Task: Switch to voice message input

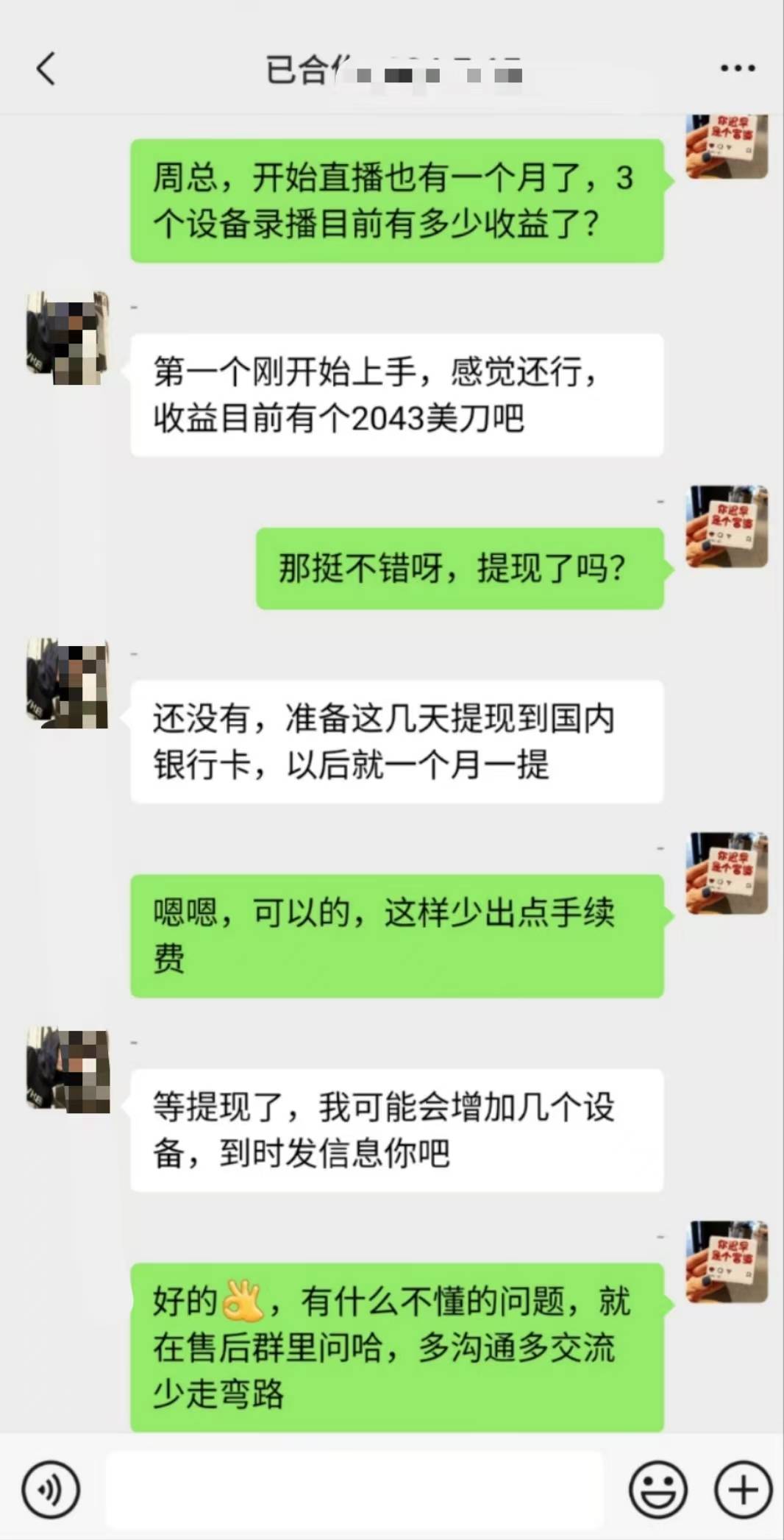Action: (x=51, y=1491)
